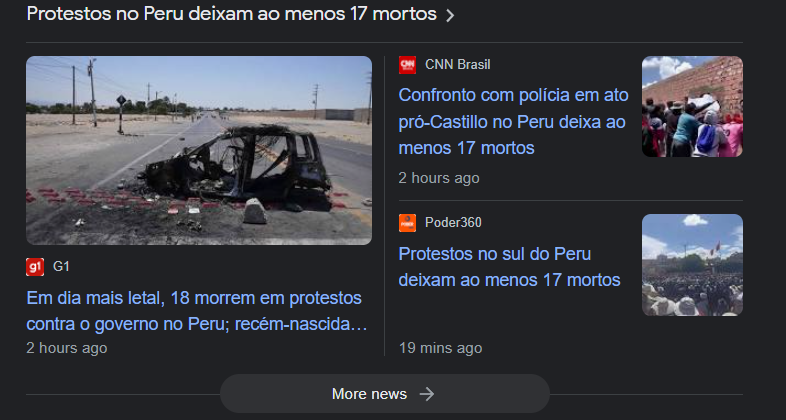Open the Poder360 article on southern Peru protests

coord(509,266)
